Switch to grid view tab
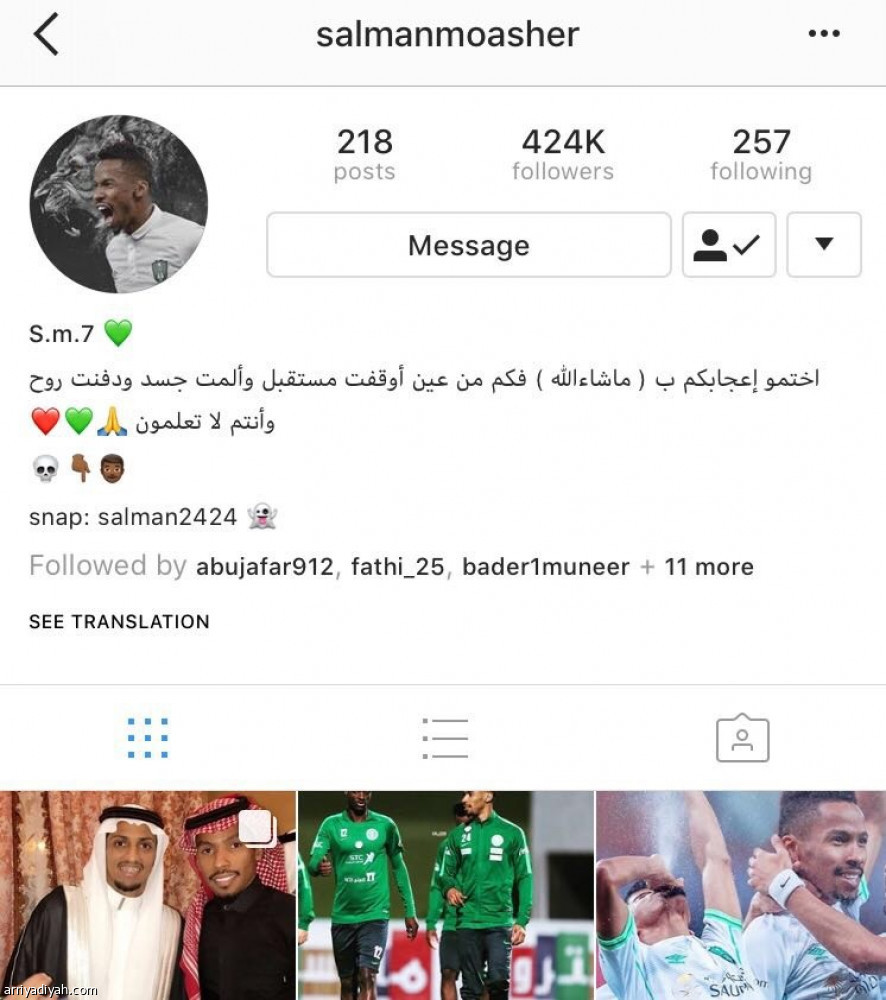 (148, 738)
